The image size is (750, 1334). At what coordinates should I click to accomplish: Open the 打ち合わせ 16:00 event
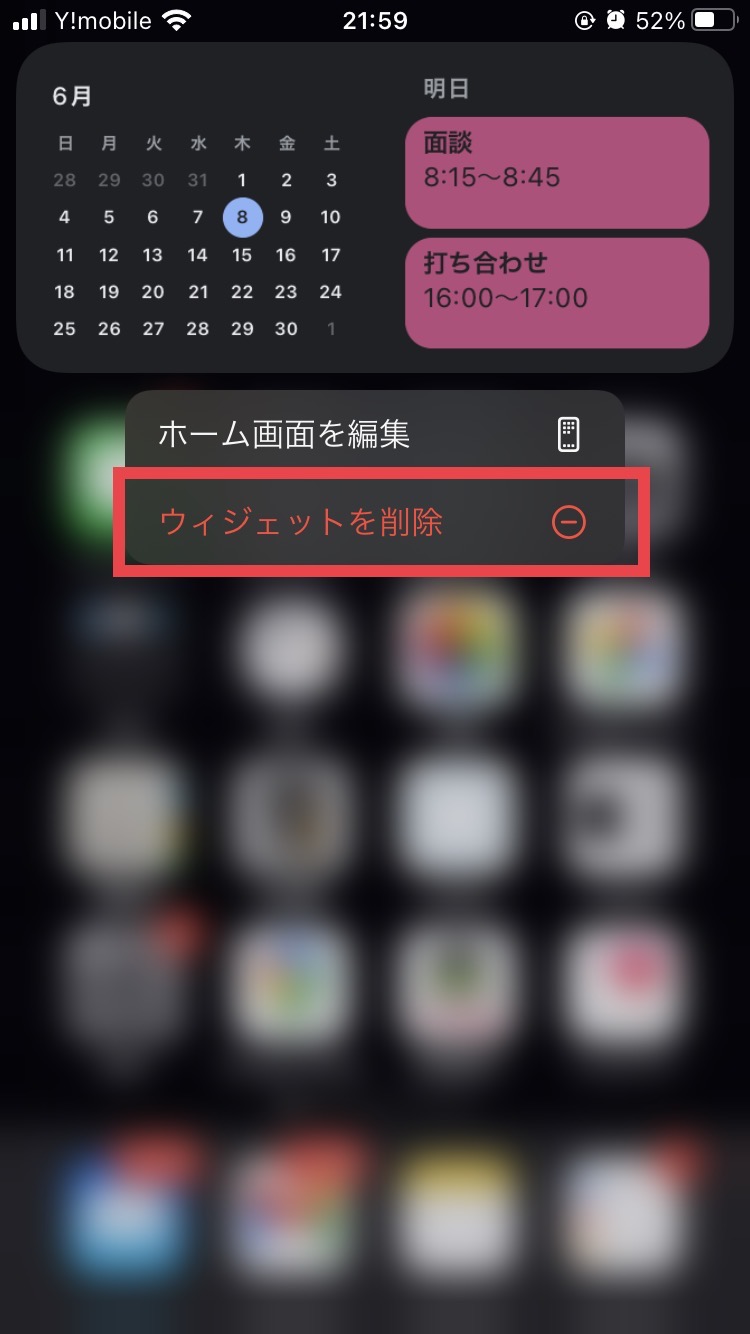click(x=556, y=292)
